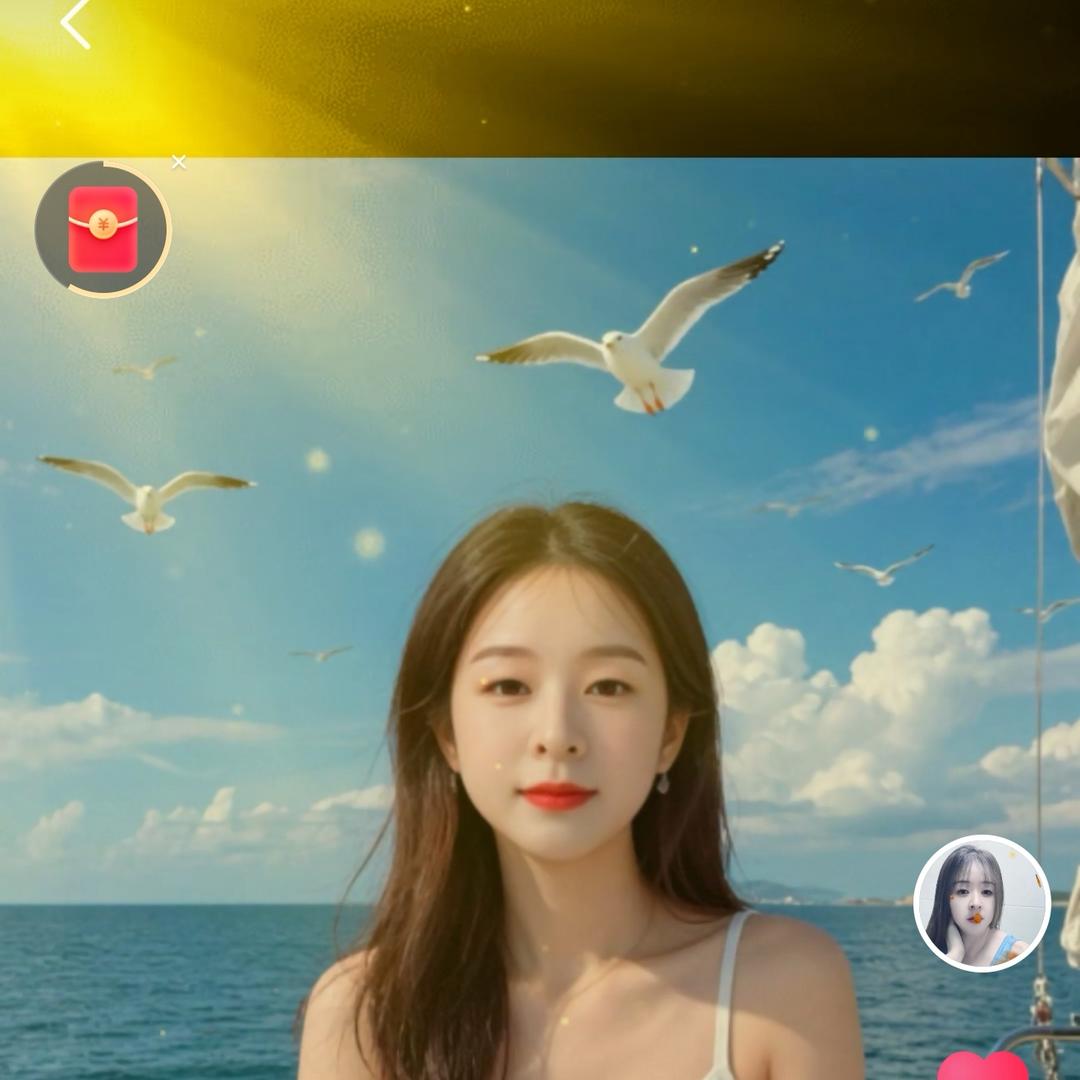Open the red envelope reward widget
Screen dimensions: 1080x1080
tap(102, 229)
